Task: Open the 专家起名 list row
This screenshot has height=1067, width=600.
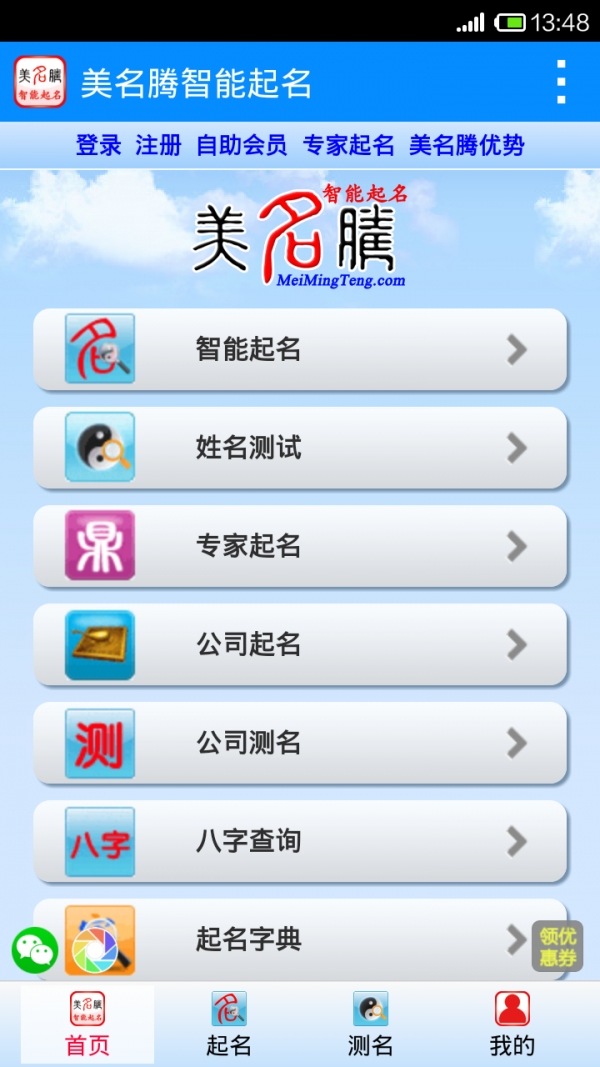Action: (300, 545)
